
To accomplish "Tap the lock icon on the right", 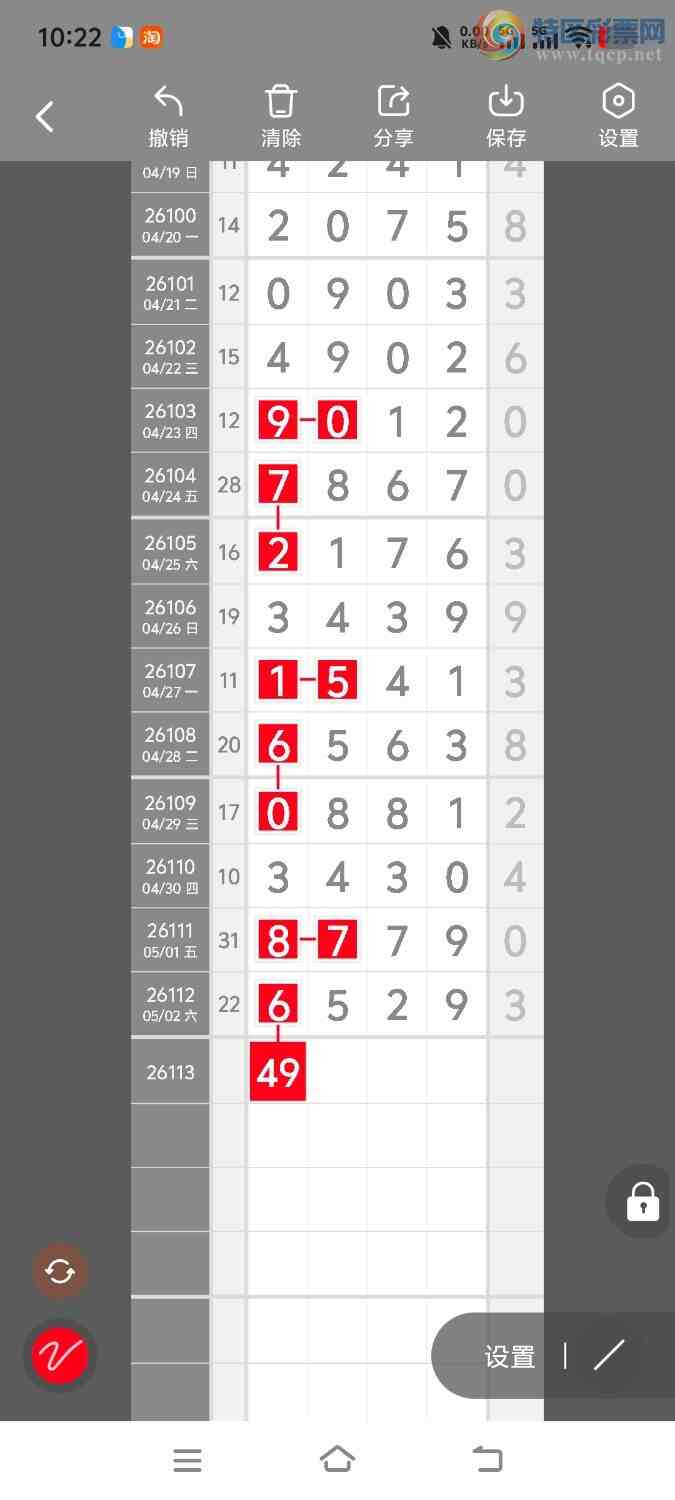I will [x=642, y=1201].
